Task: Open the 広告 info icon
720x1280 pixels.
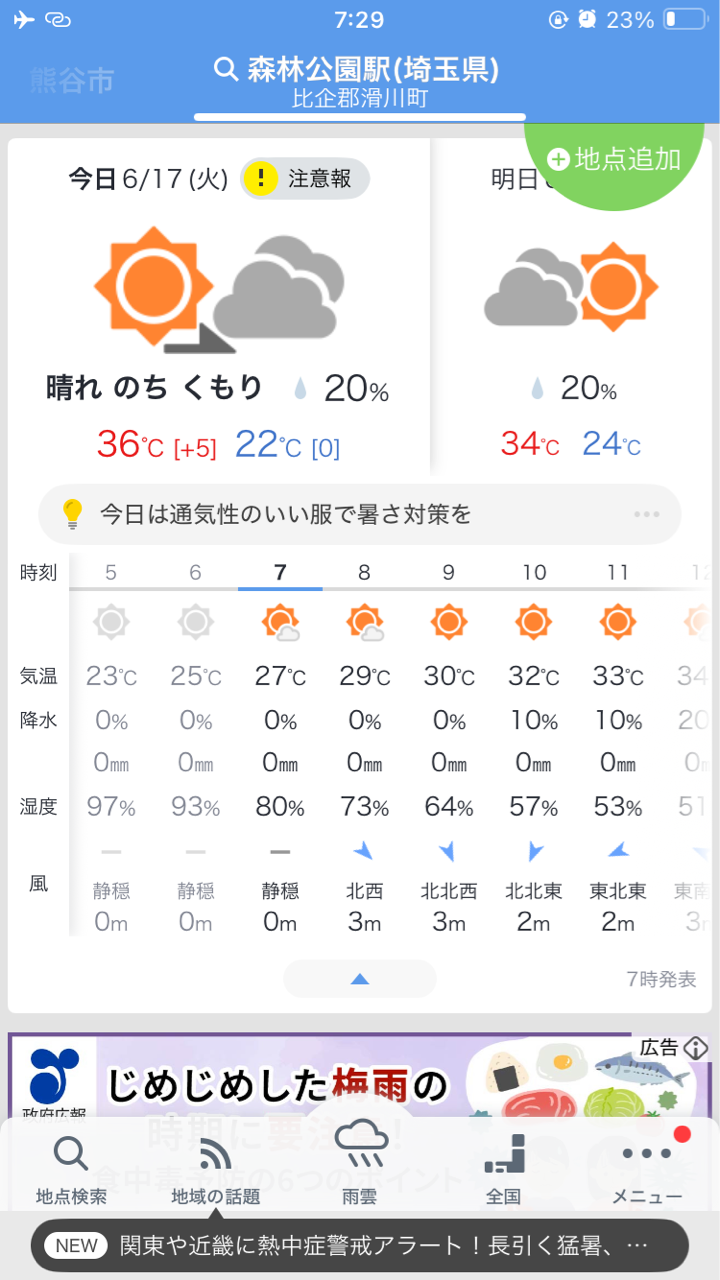Action: [696, 1048]
